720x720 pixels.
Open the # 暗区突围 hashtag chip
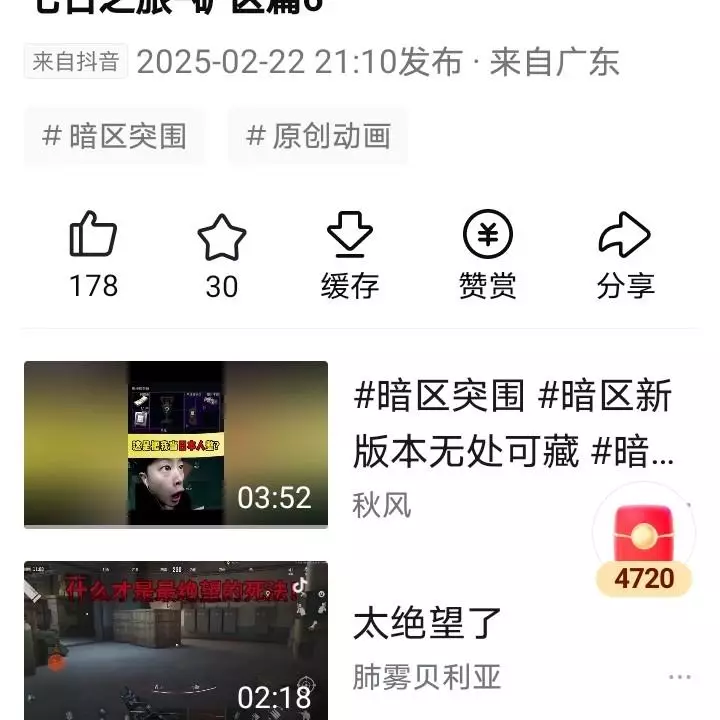pyautogui.click(x=114, y=136)
